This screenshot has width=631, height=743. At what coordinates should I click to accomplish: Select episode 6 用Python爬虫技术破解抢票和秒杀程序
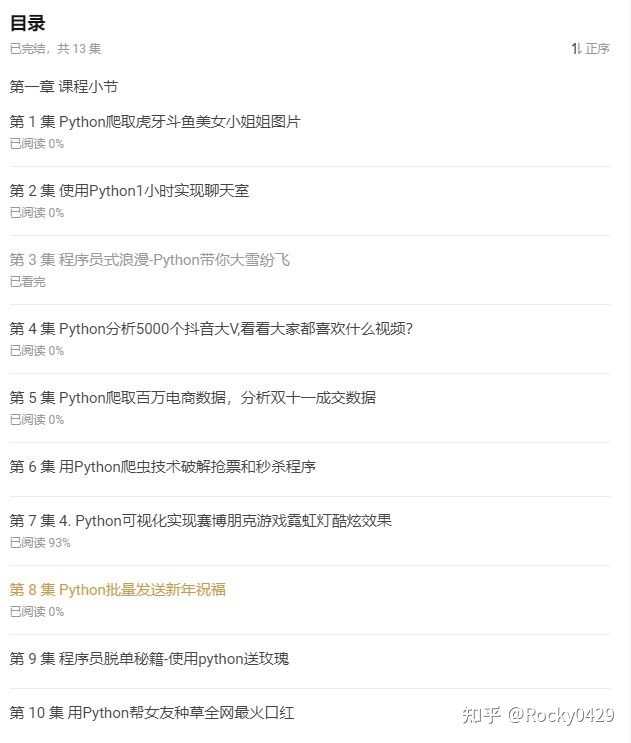163,467
